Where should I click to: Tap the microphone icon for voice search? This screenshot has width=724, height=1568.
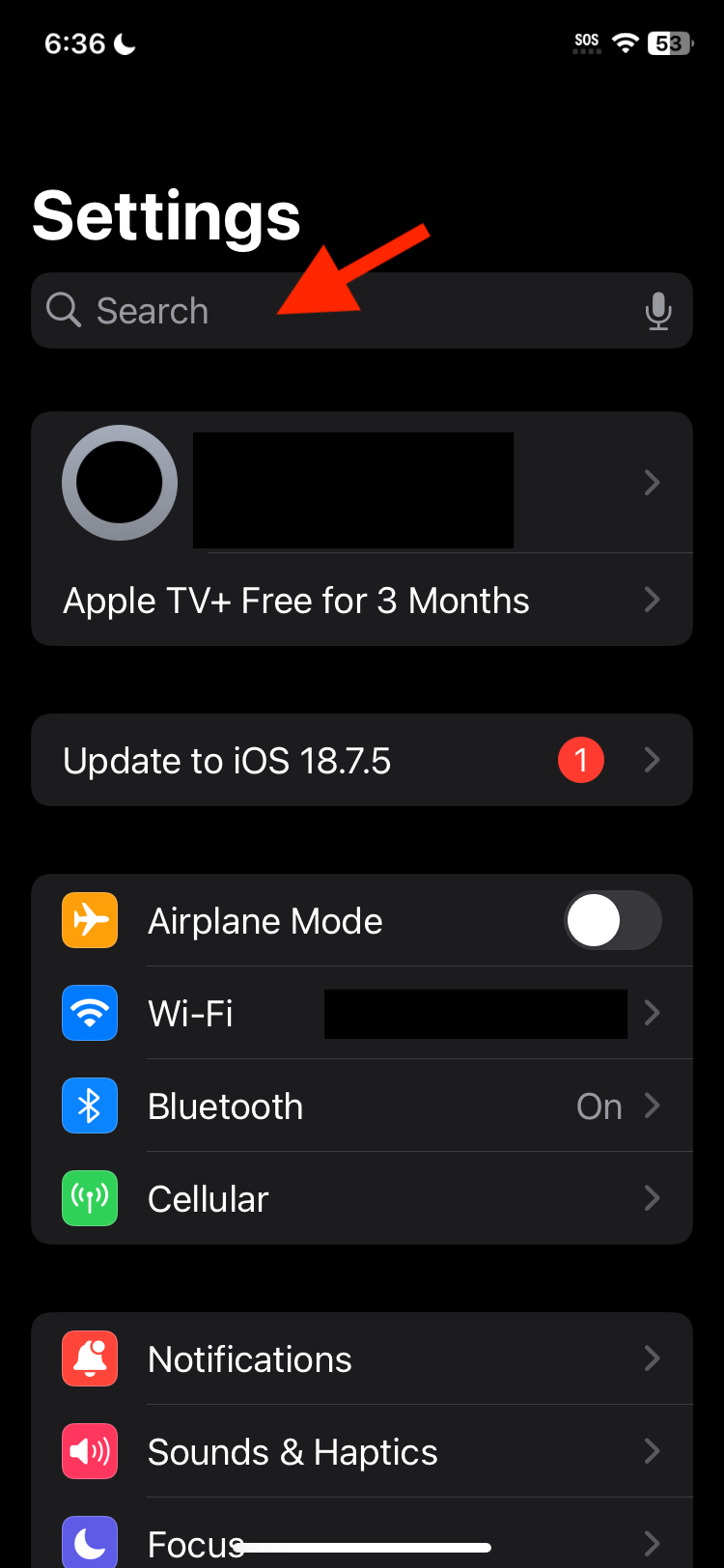[x=659, y=310]
